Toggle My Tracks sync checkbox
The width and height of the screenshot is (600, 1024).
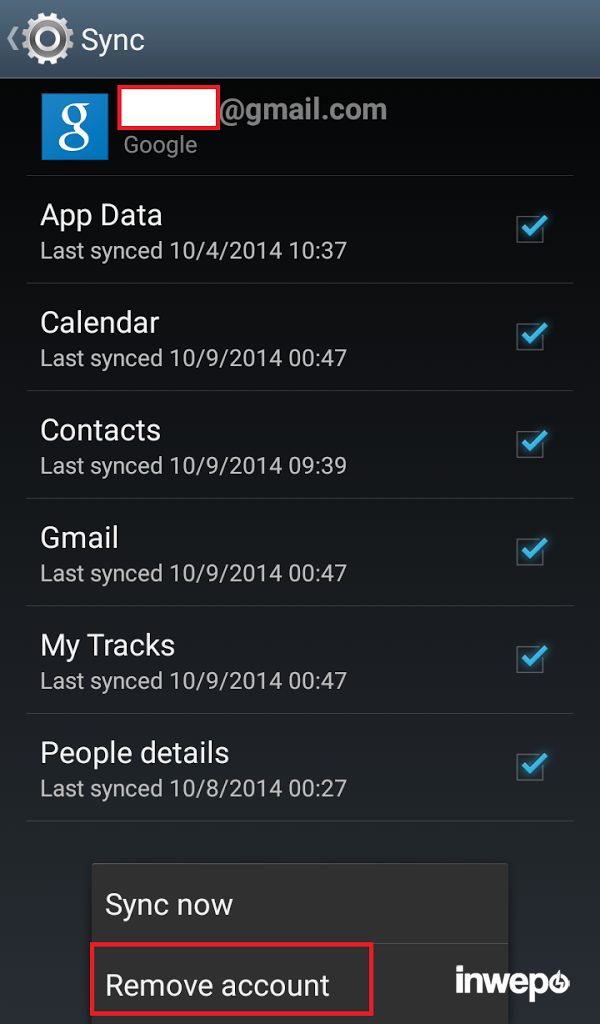[x=531, y=659]
